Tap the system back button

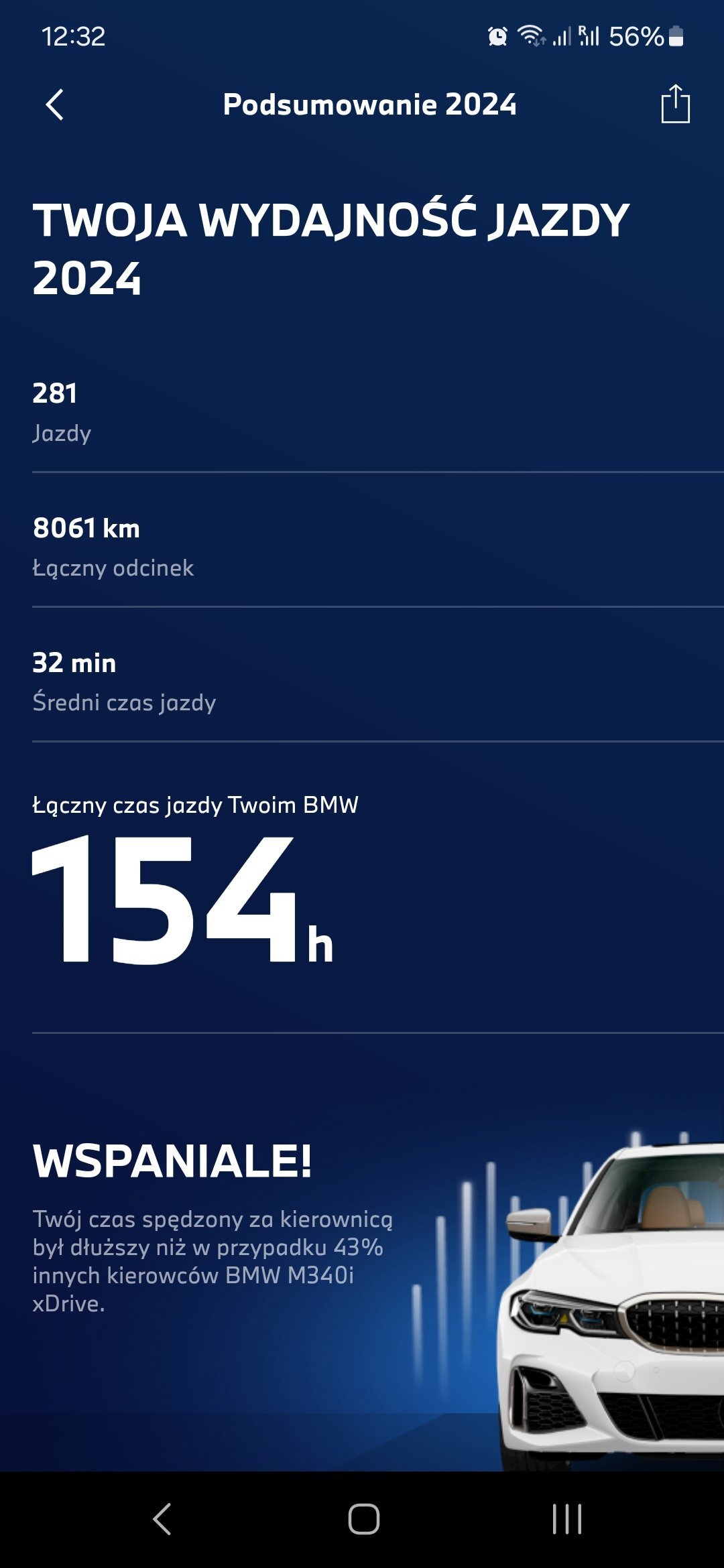(x=162, y=1518)
